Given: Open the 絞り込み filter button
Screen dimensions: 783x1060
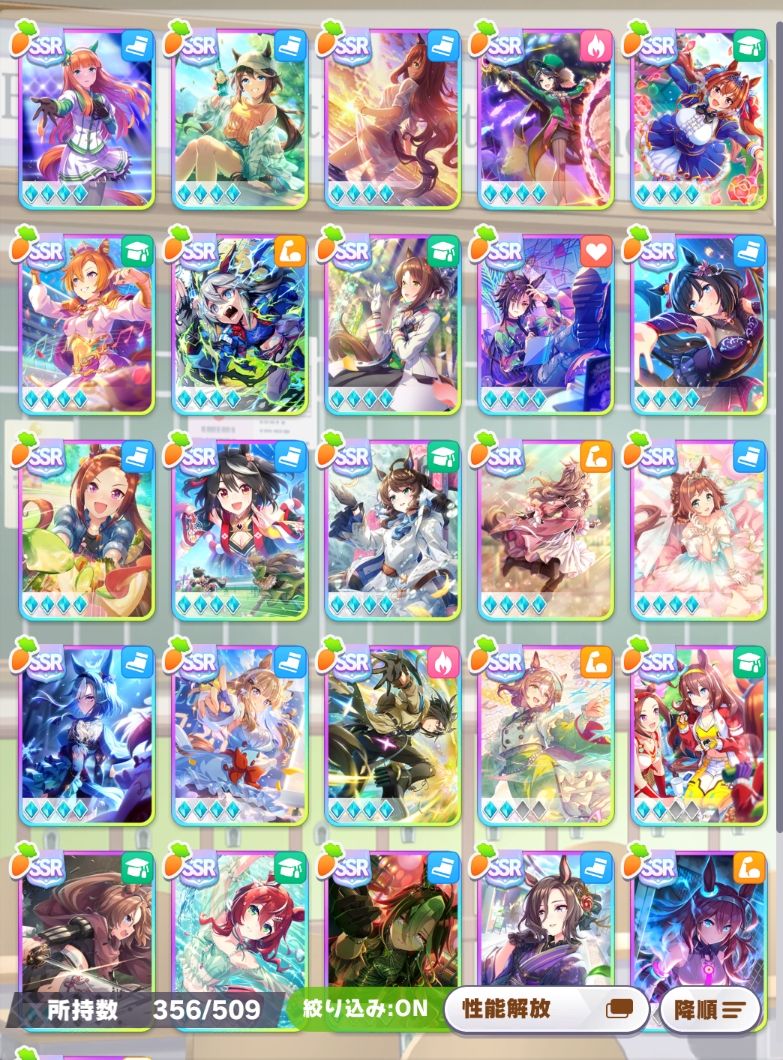Looking at the screenshot, I should (363, 1009).
